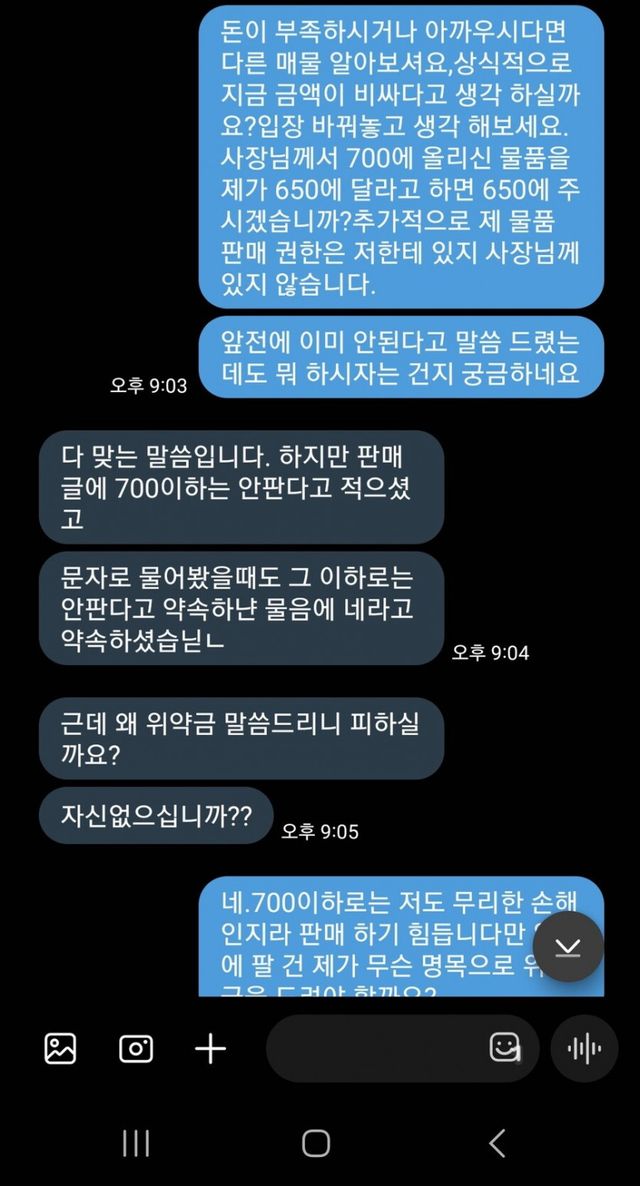Image resolution: width=640 pixels, height=1186 pixels.
Task: Go back with the system back button
Action: [497, 1143]
